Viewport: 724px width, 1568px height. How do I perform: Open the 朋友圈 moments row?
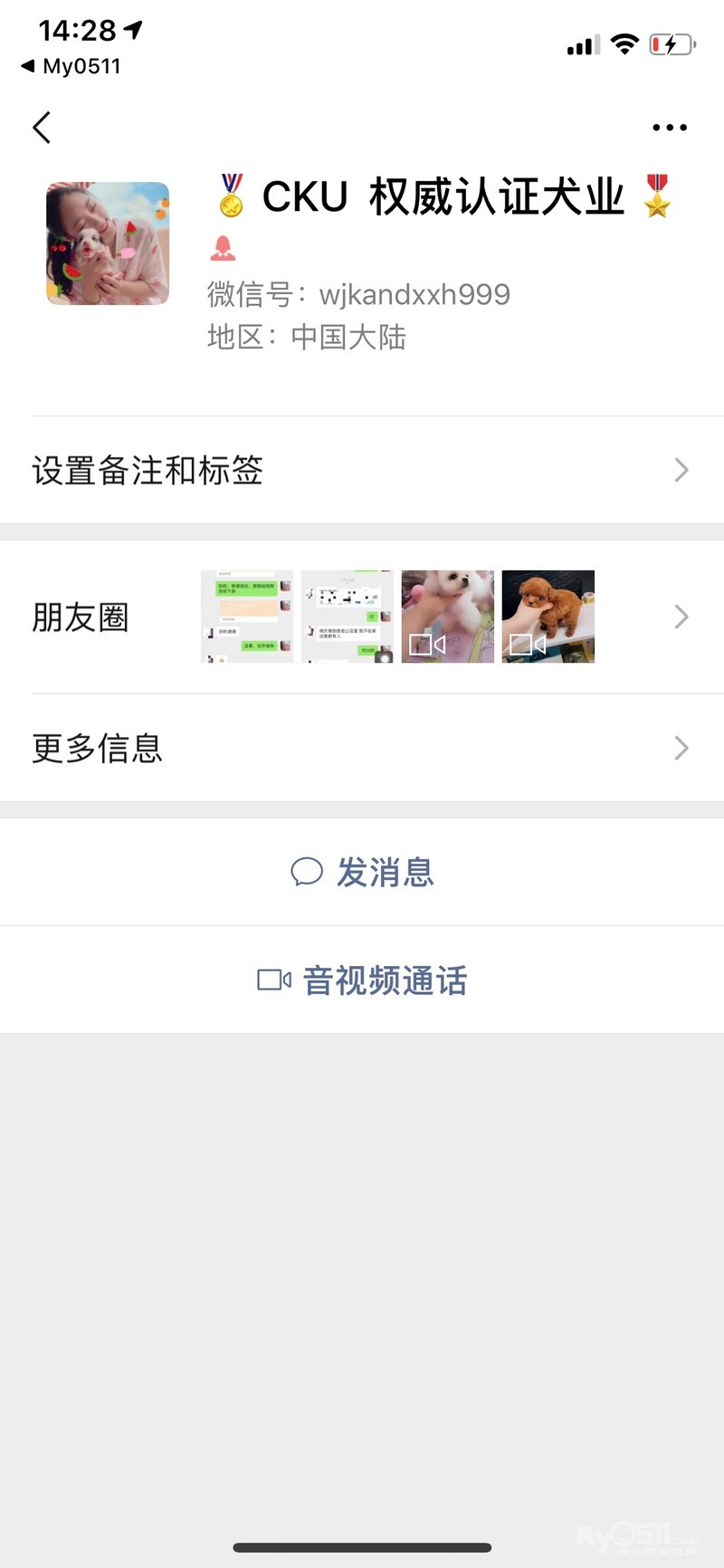pos(362,617)
